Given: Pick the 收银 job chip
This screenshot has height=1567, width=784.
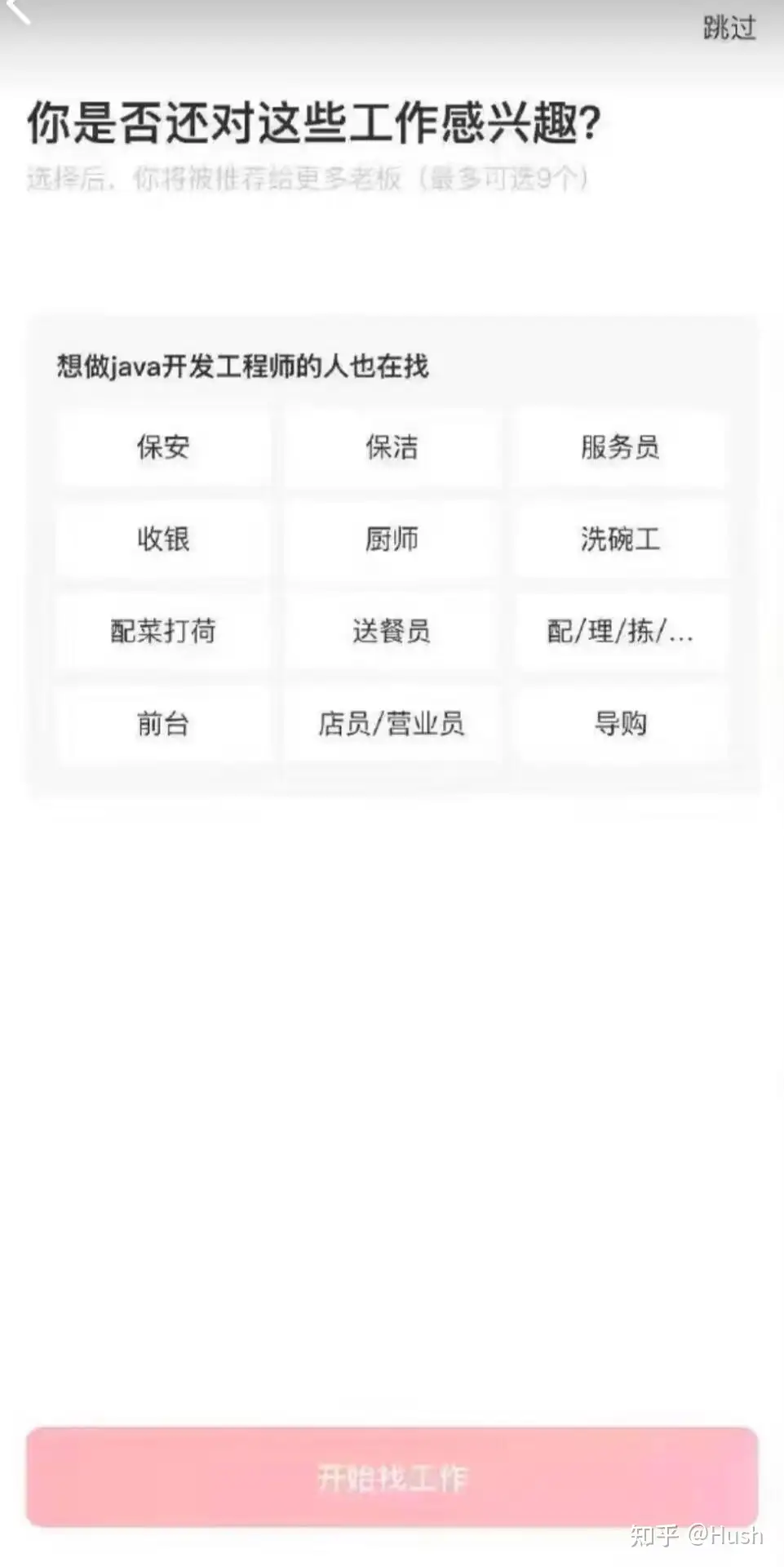Looking at the screenshot, I should point(163,539).
